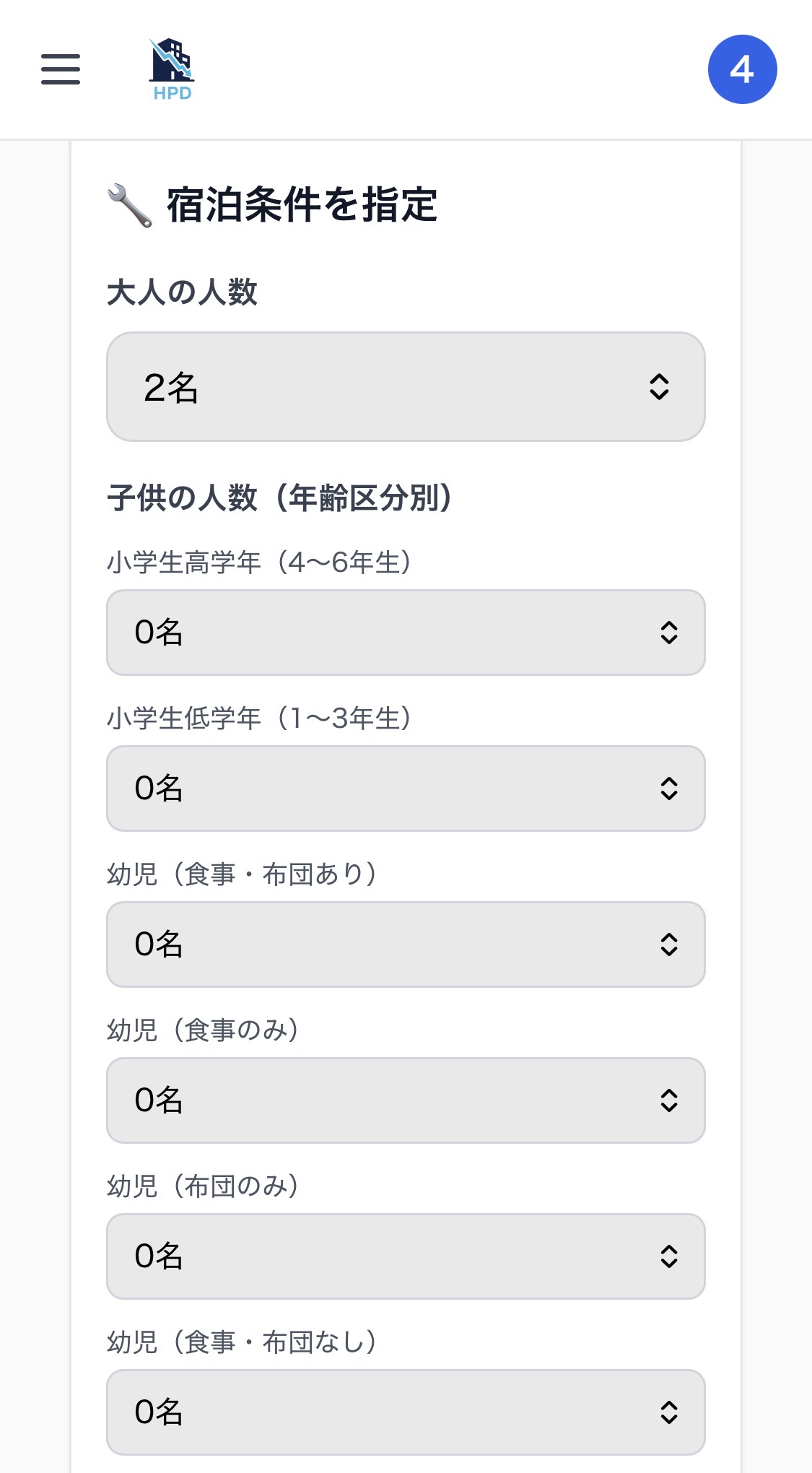Open the 幼児（食事・布団あり） dropdown

point(406,944)
